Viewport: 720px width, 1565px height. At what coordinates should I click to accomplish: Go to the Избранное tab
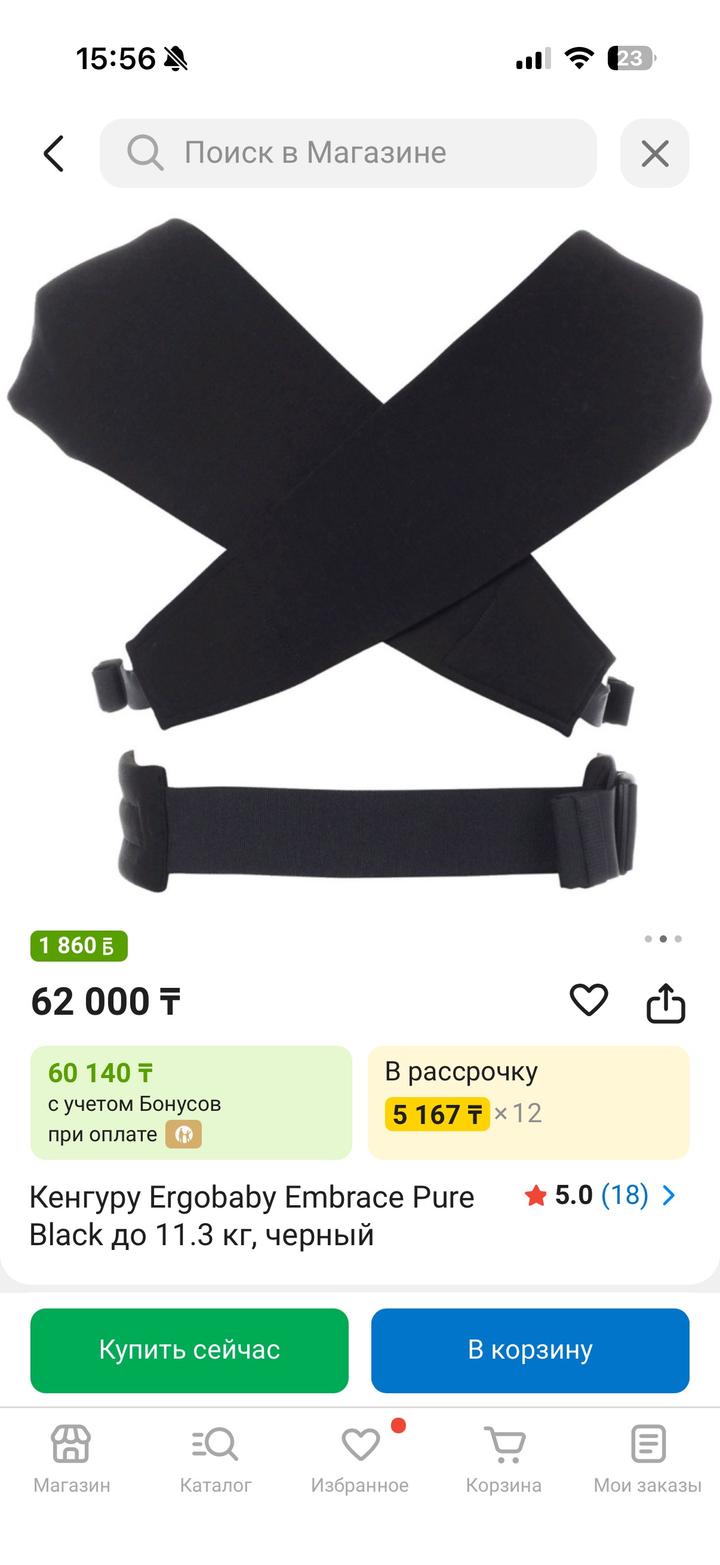tap(360, 1459)
